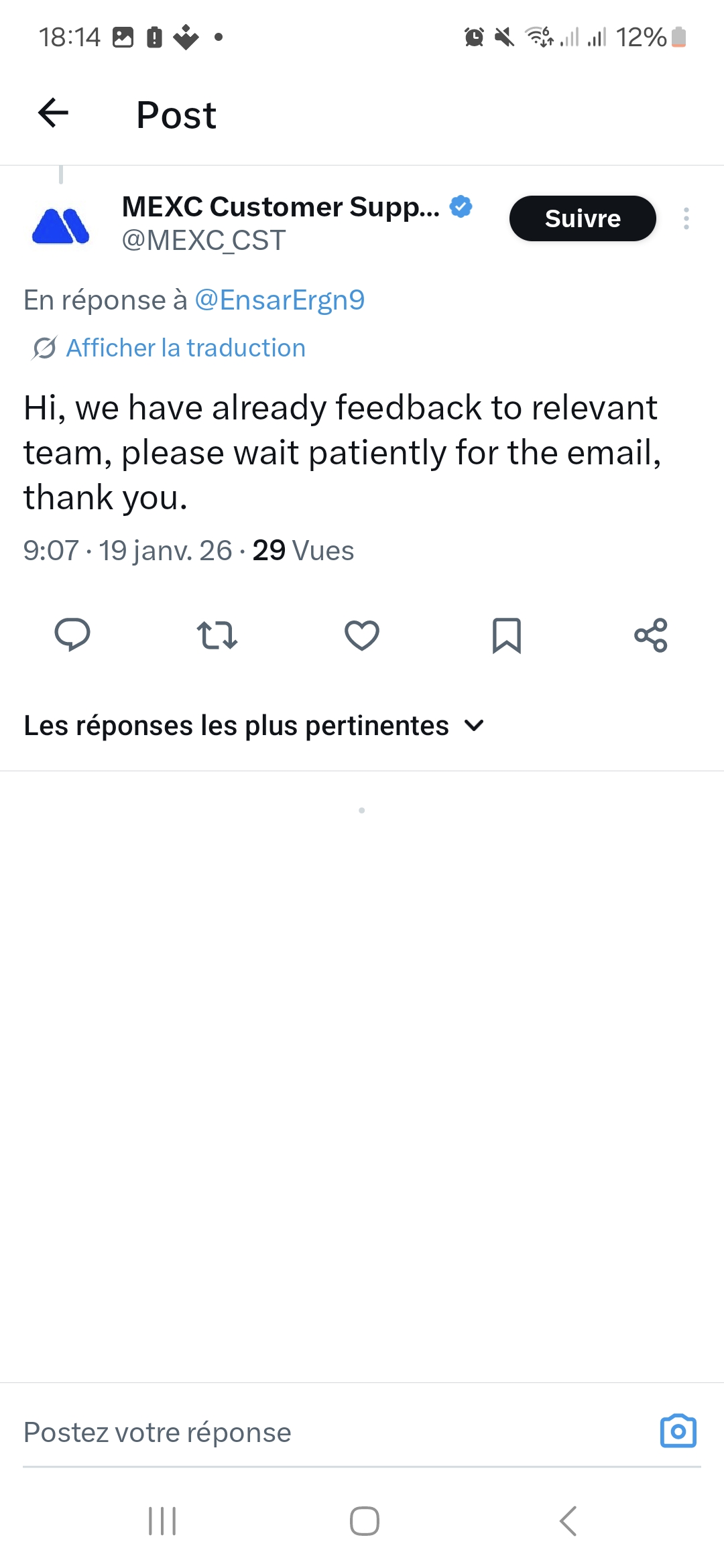Bookmark the MEXC reply
724x1568 pixels.
point(507,635)
